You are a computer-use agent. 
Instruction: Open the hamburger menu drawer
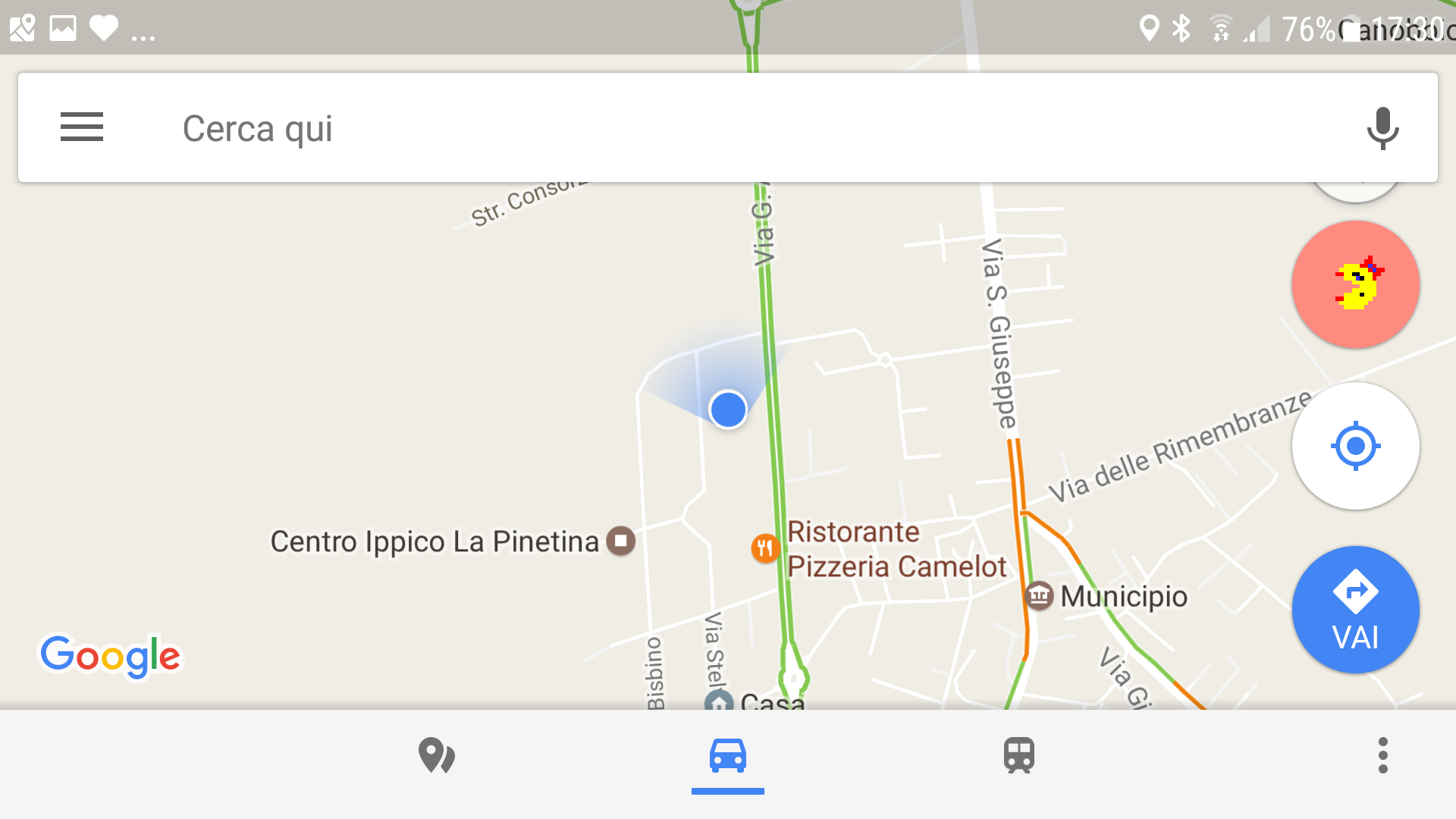[82, 127]
